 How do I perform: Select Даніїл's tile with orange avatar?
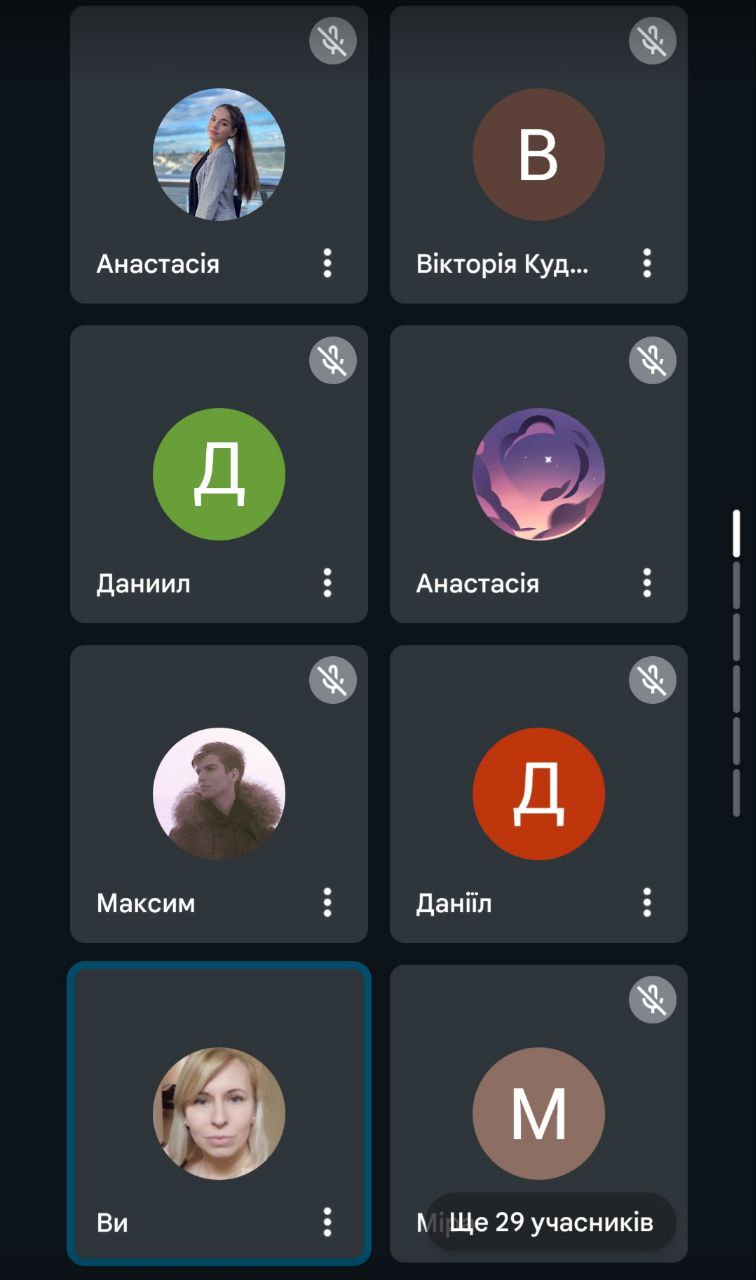[x=538, y=793]
